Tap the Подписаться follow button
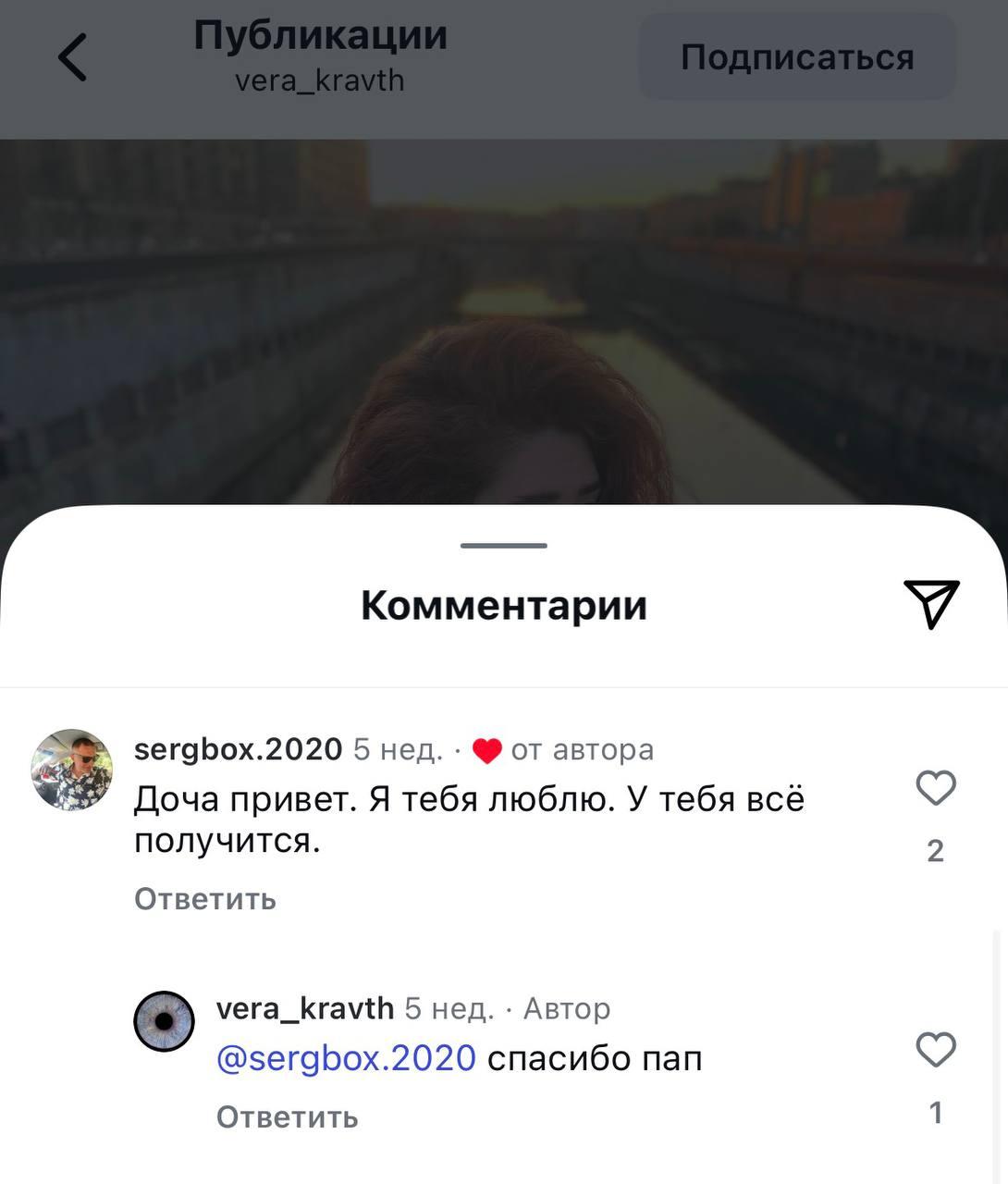1008x1184 pixels. click(797, 57)
